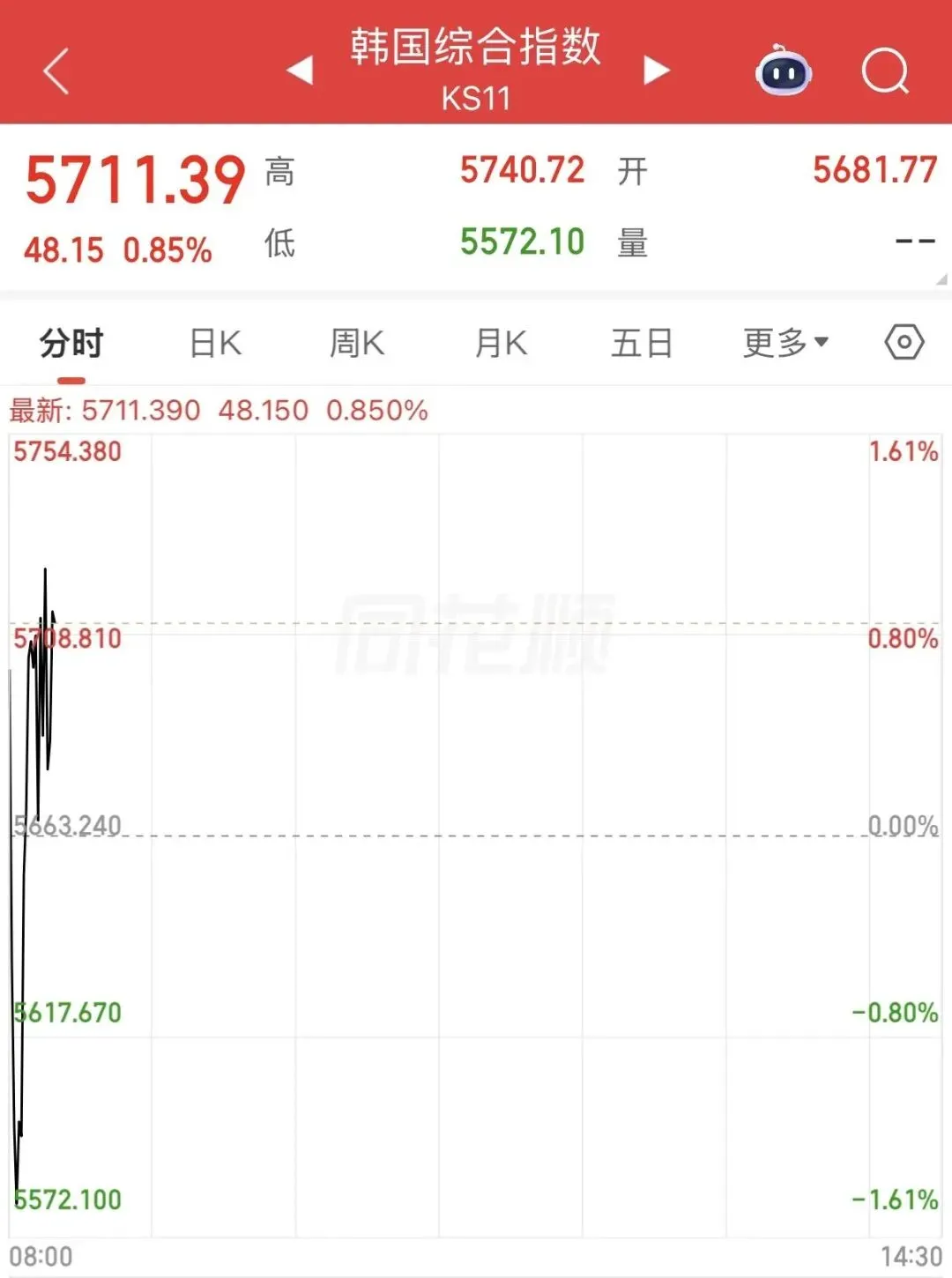Select the 分时 chart tab
The height and width of the screenshot is (1278, 952).
pyautogui.click(x=71, y=343)
